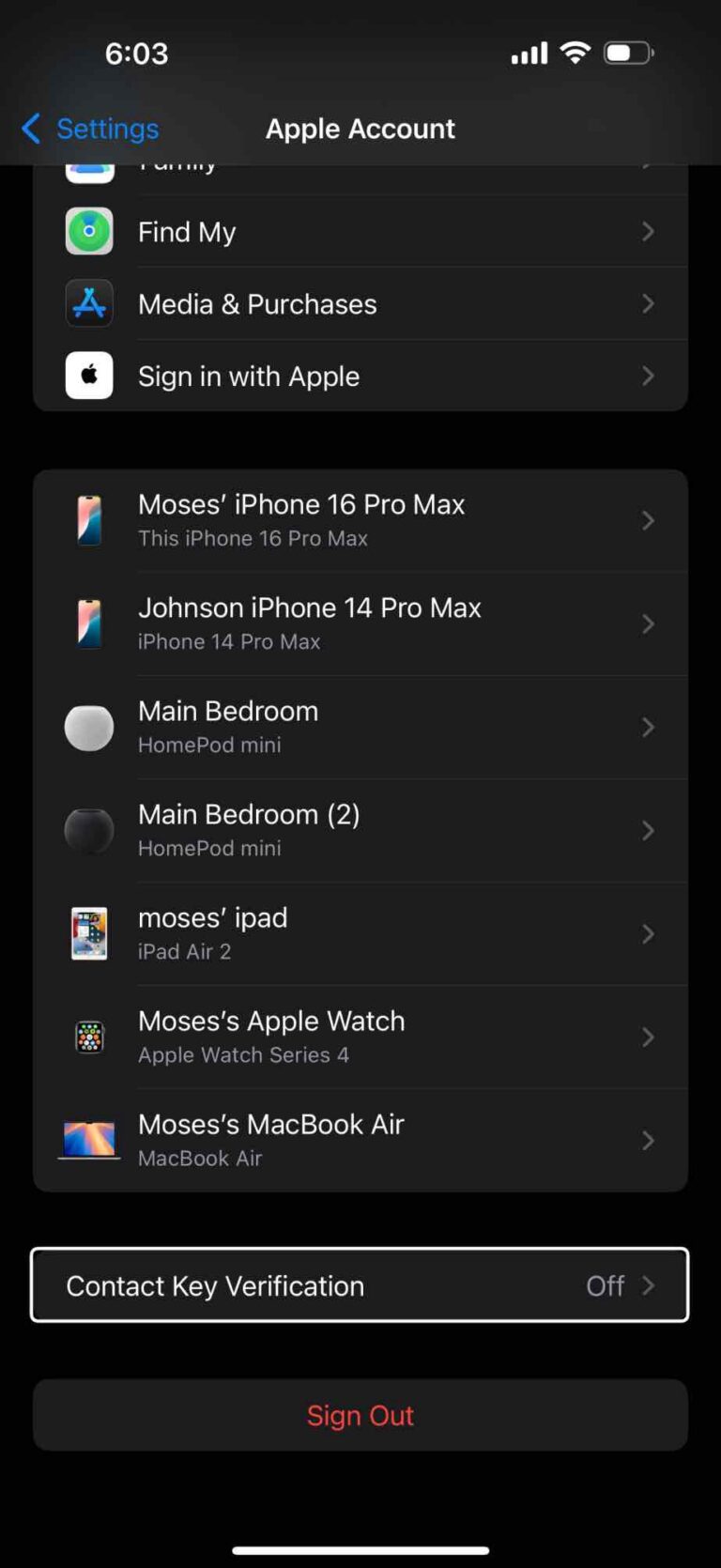The width and height of the screenshot is (721, 1568).
Task: Open Media & Purchases settings row
Action: [x=360, y=303]
